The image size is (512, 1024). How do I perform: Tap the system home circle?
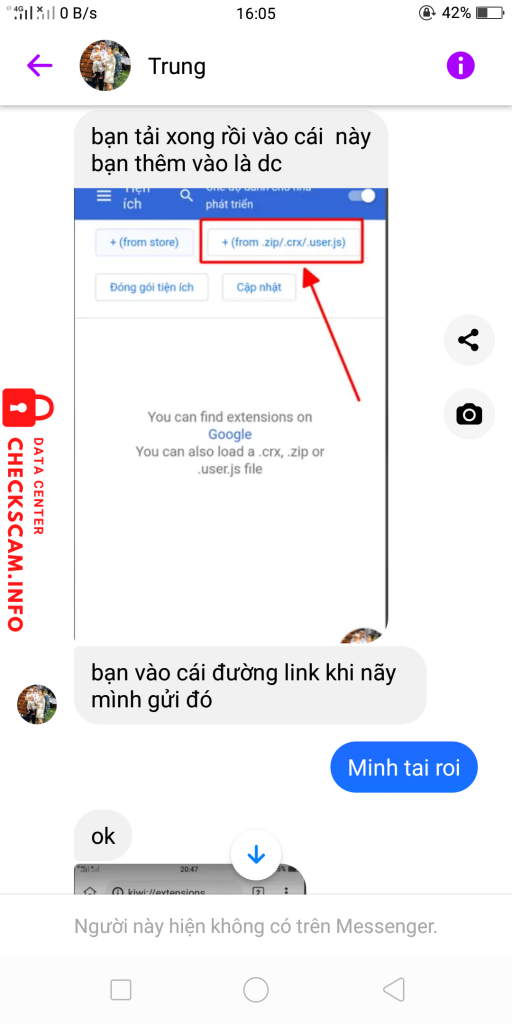(256, 989)
